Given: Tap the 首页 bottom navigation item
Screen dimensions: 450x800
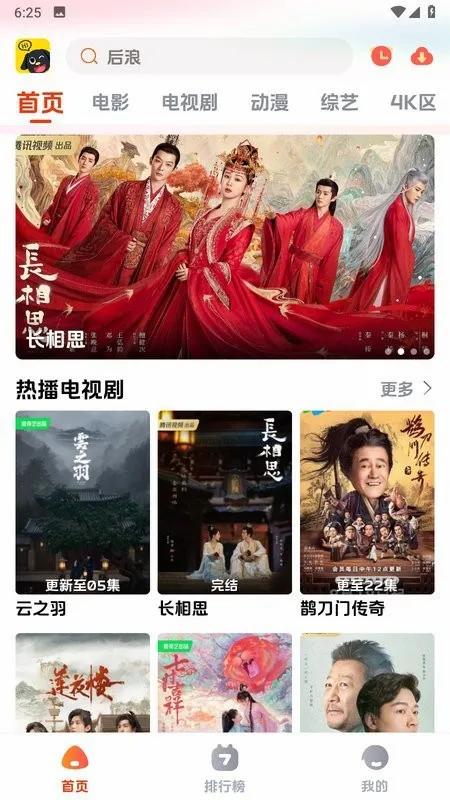Looking at the screenshot, I should [75, 768].
